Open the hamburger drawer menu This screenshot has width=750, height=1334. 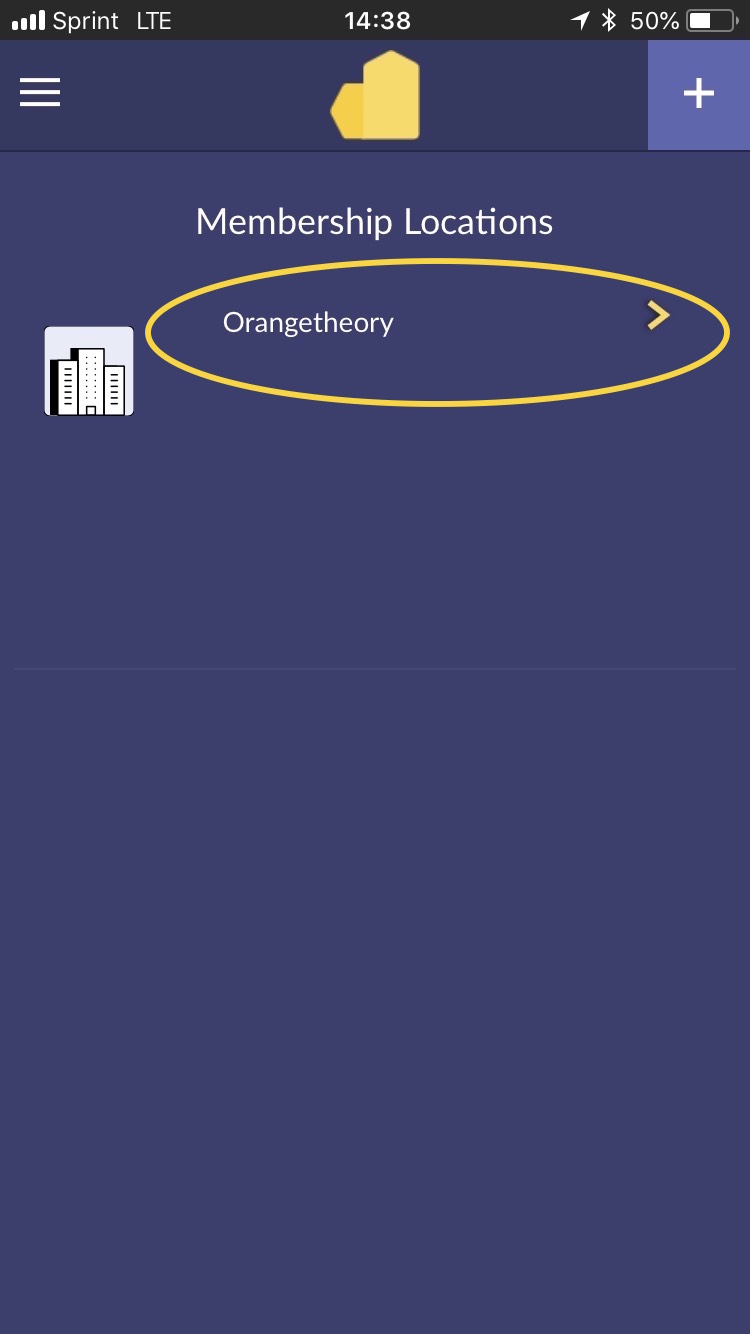click(40, 92)
